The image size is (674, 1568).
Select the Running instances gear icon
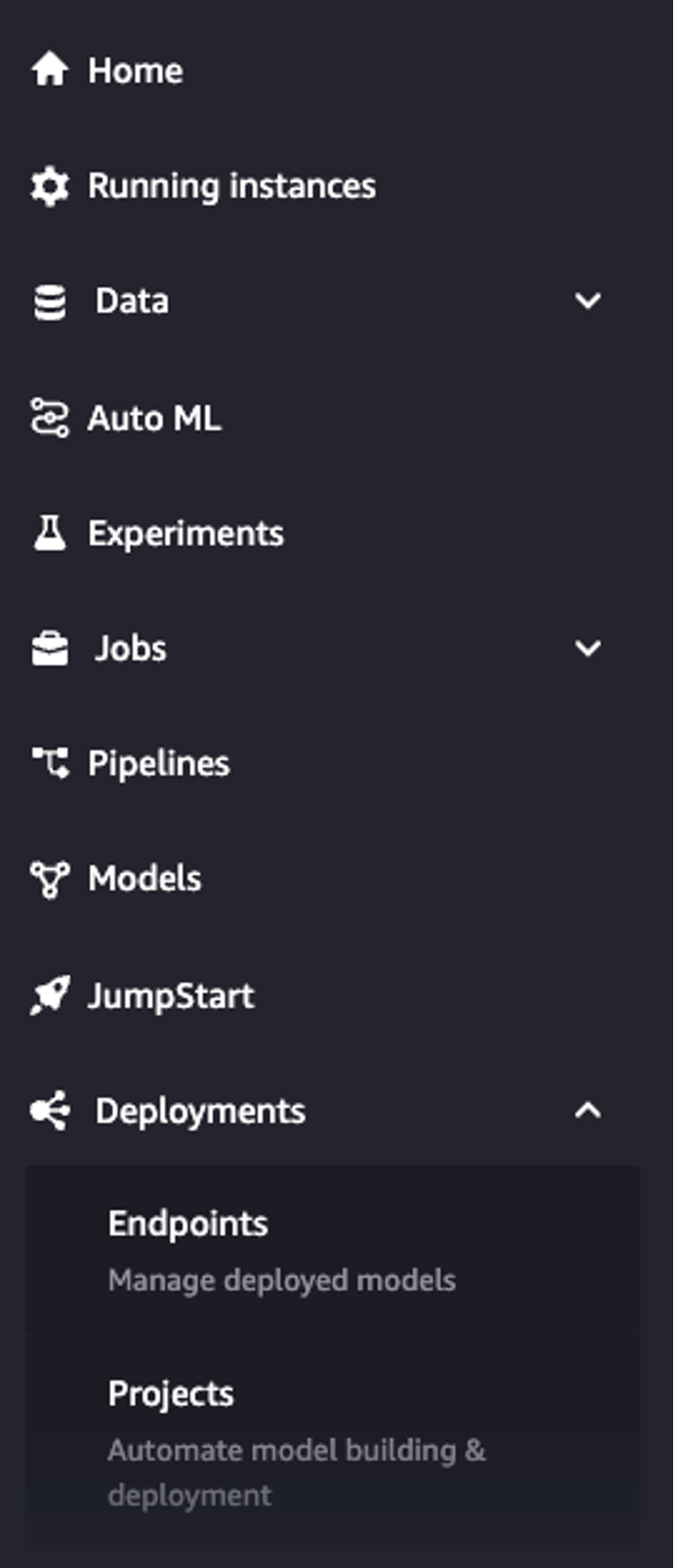(x=49, y=185)
